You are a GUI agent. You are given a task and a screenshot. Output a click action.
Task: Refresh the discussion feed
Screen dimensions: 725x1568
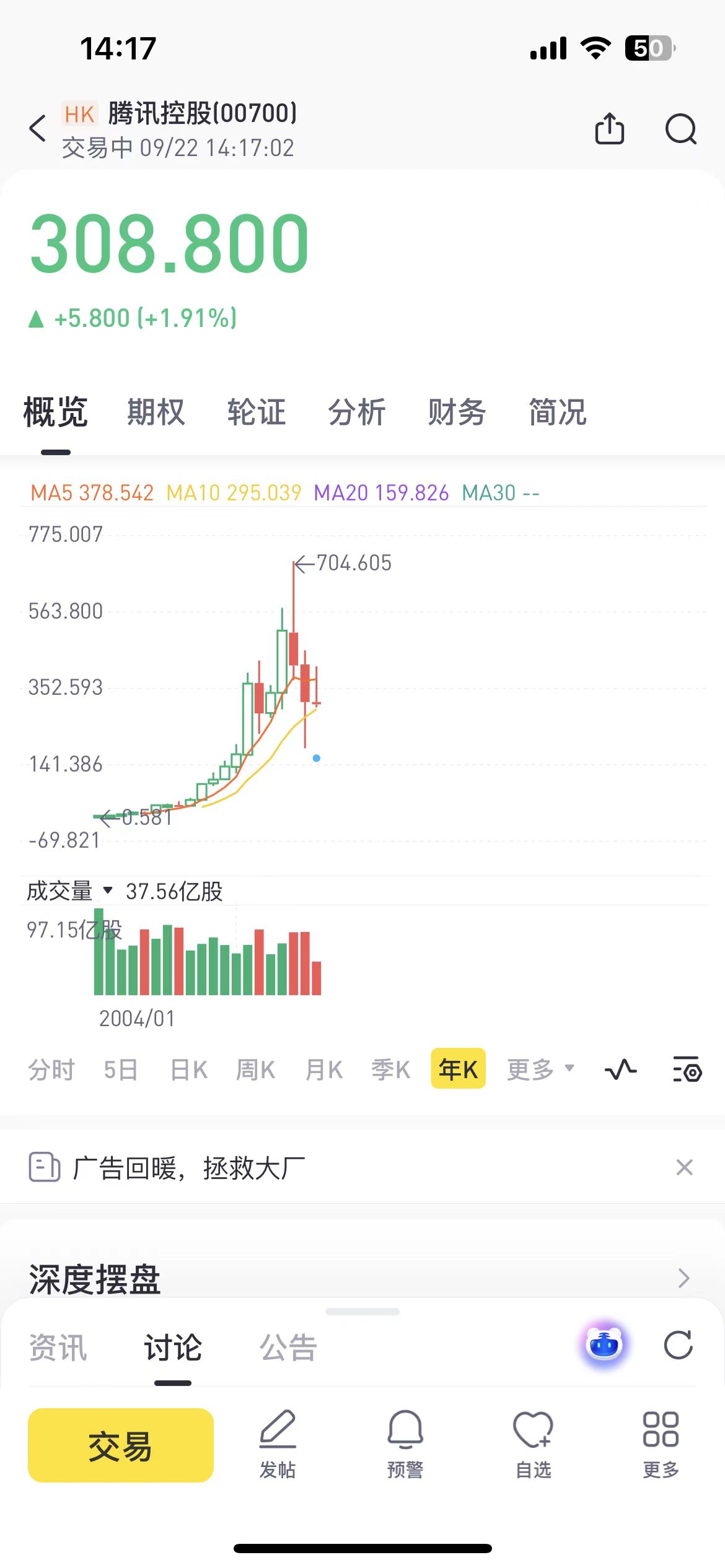678,1345
